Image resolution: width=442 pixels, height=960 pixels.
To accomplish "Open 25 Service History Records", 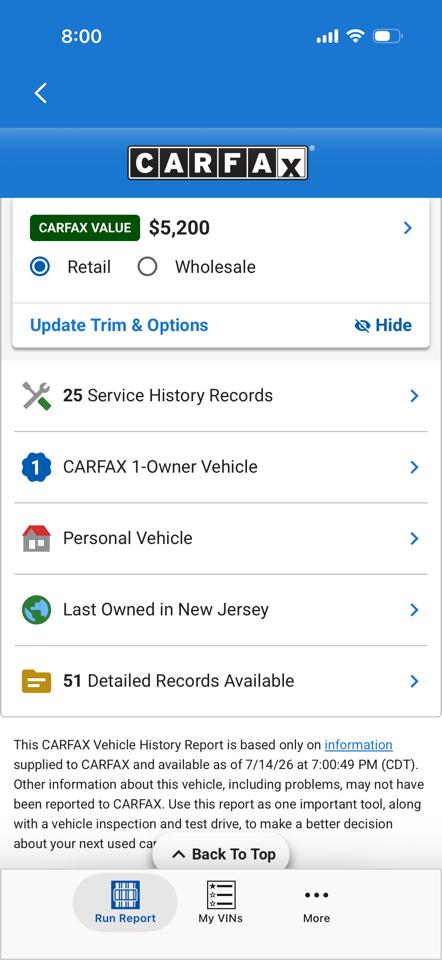I will tap(220, 396).
